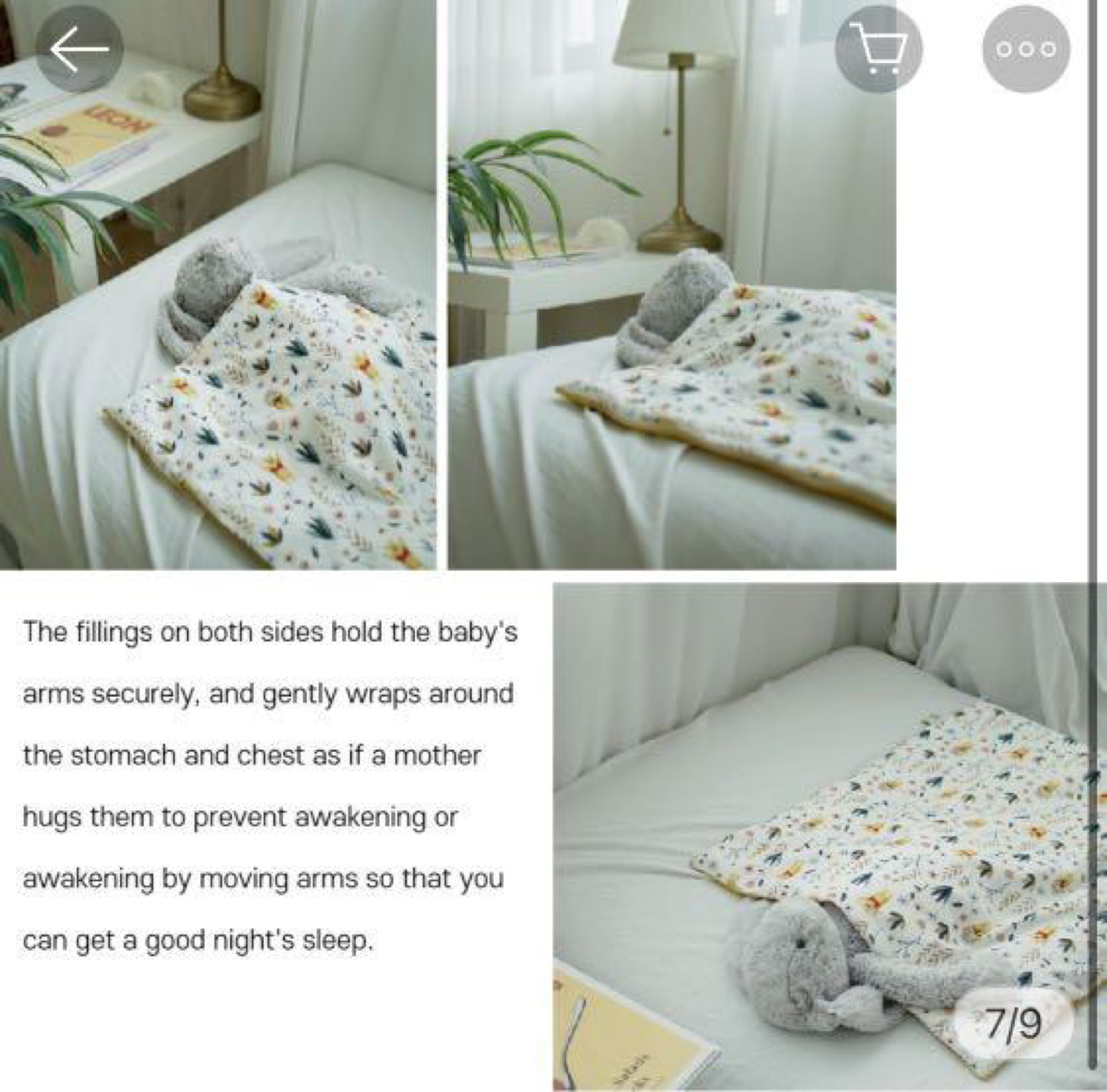Open the three-dot overflow menu
Image resolution: width=1107 pixels, height=1092 pixels.
[1026, 48]
